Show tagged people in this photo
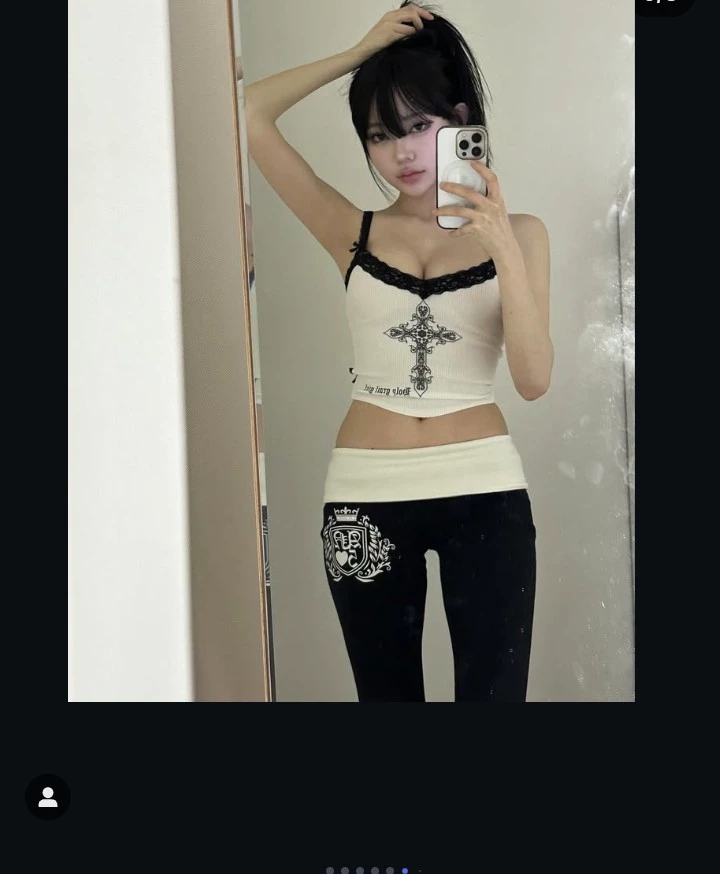The image size is (720, 874). click(x=48, y=797)
